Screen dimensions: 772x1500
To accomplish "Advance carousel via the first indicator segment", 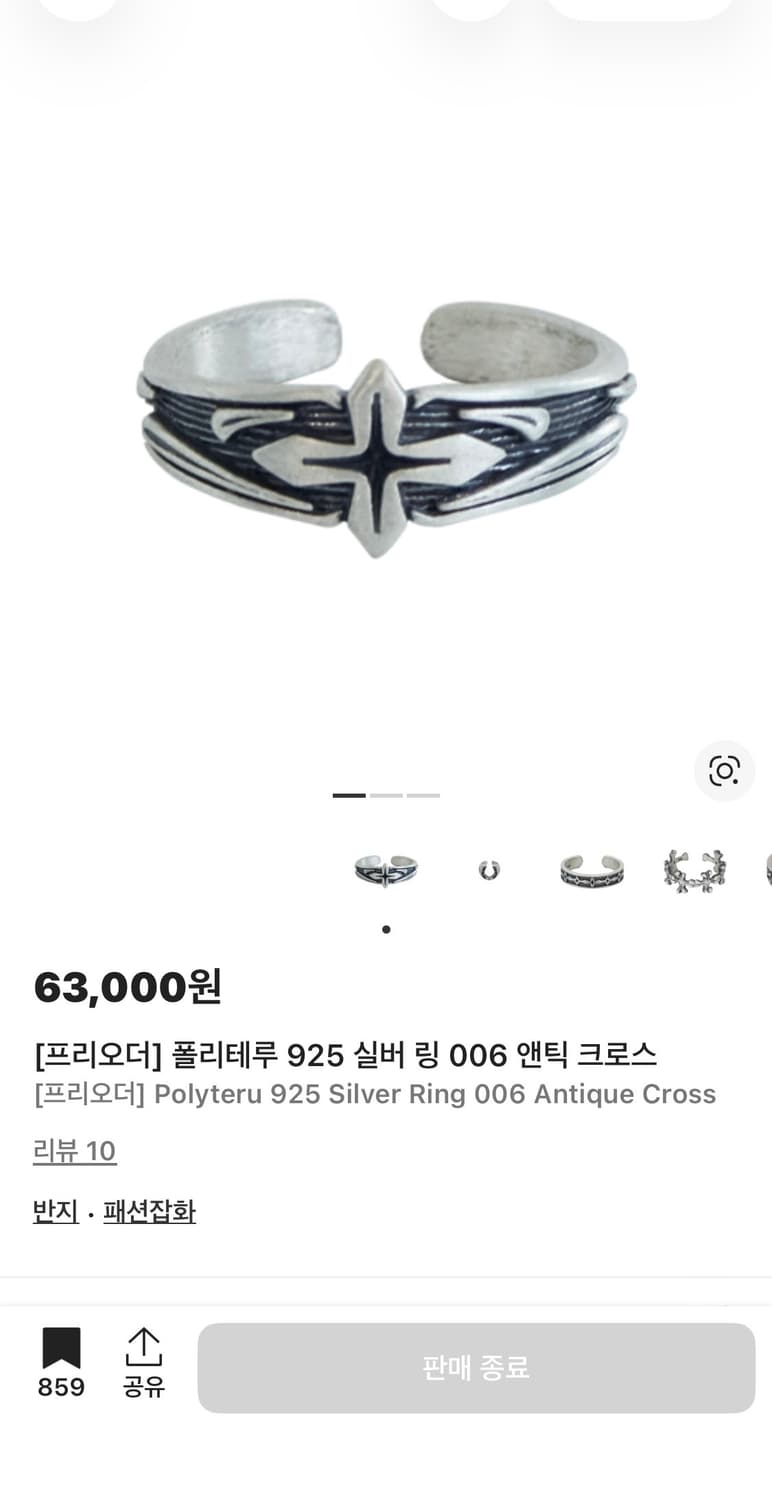I will [346, 795].
